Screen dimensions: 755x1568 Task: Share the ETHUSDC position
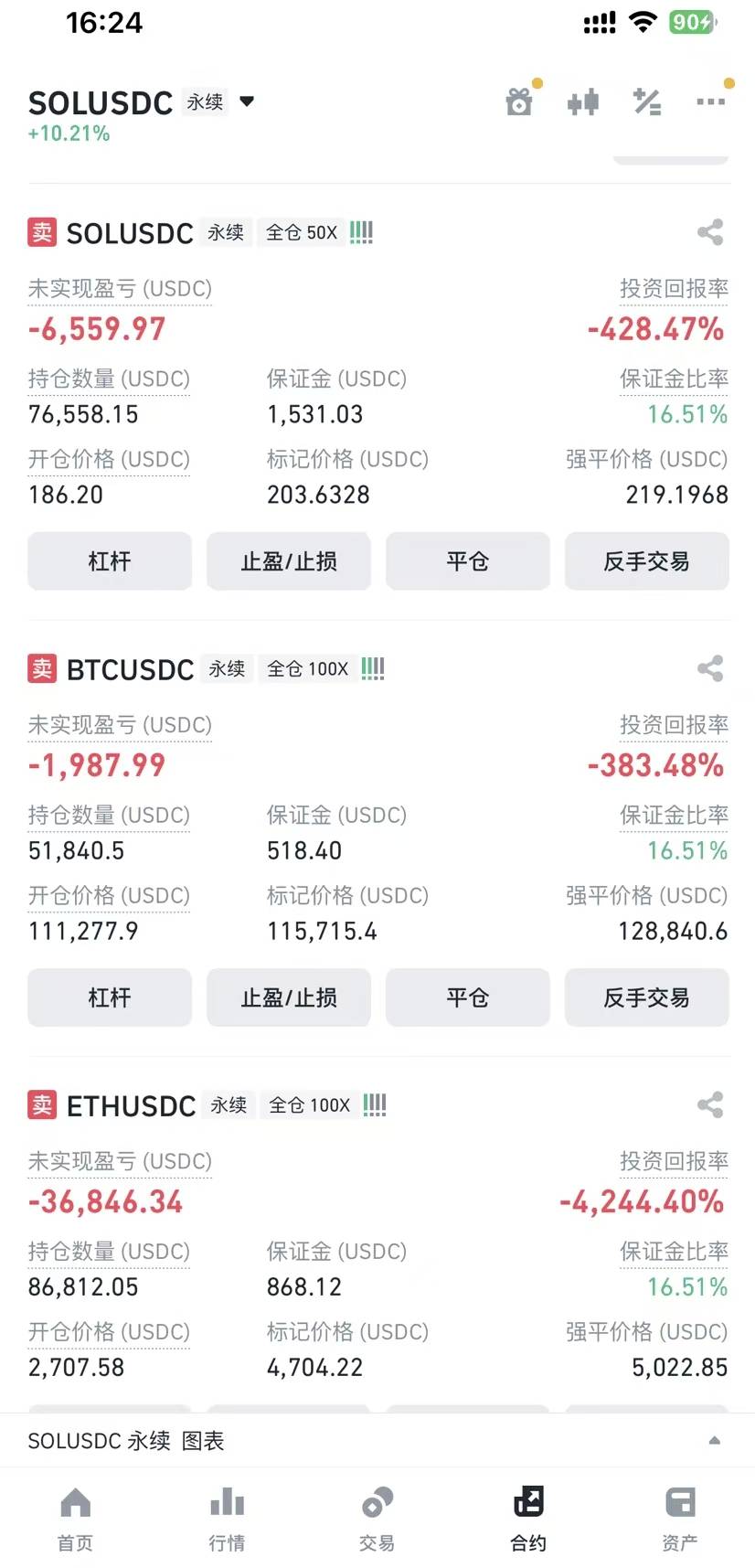click(710, 1104)
